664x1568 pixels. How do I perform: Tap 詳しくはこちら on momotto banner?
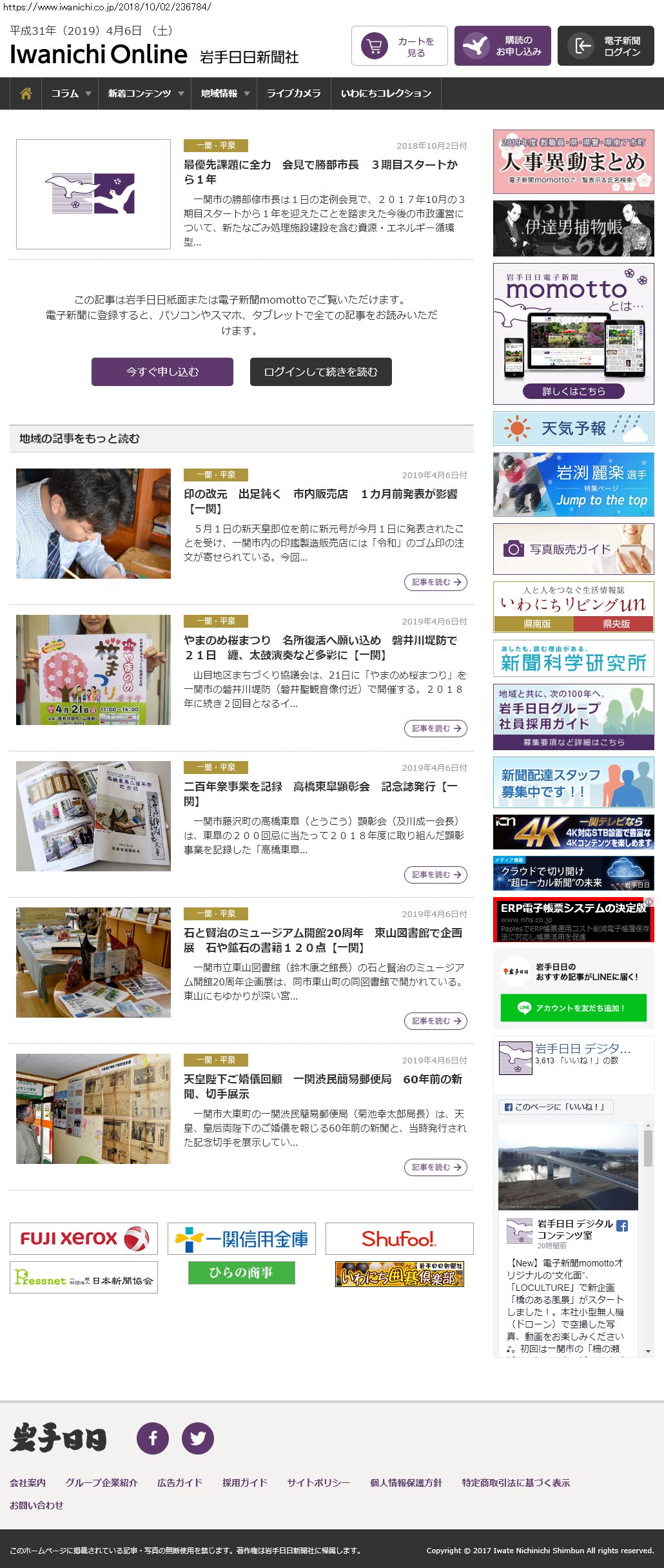pos(573,391)
